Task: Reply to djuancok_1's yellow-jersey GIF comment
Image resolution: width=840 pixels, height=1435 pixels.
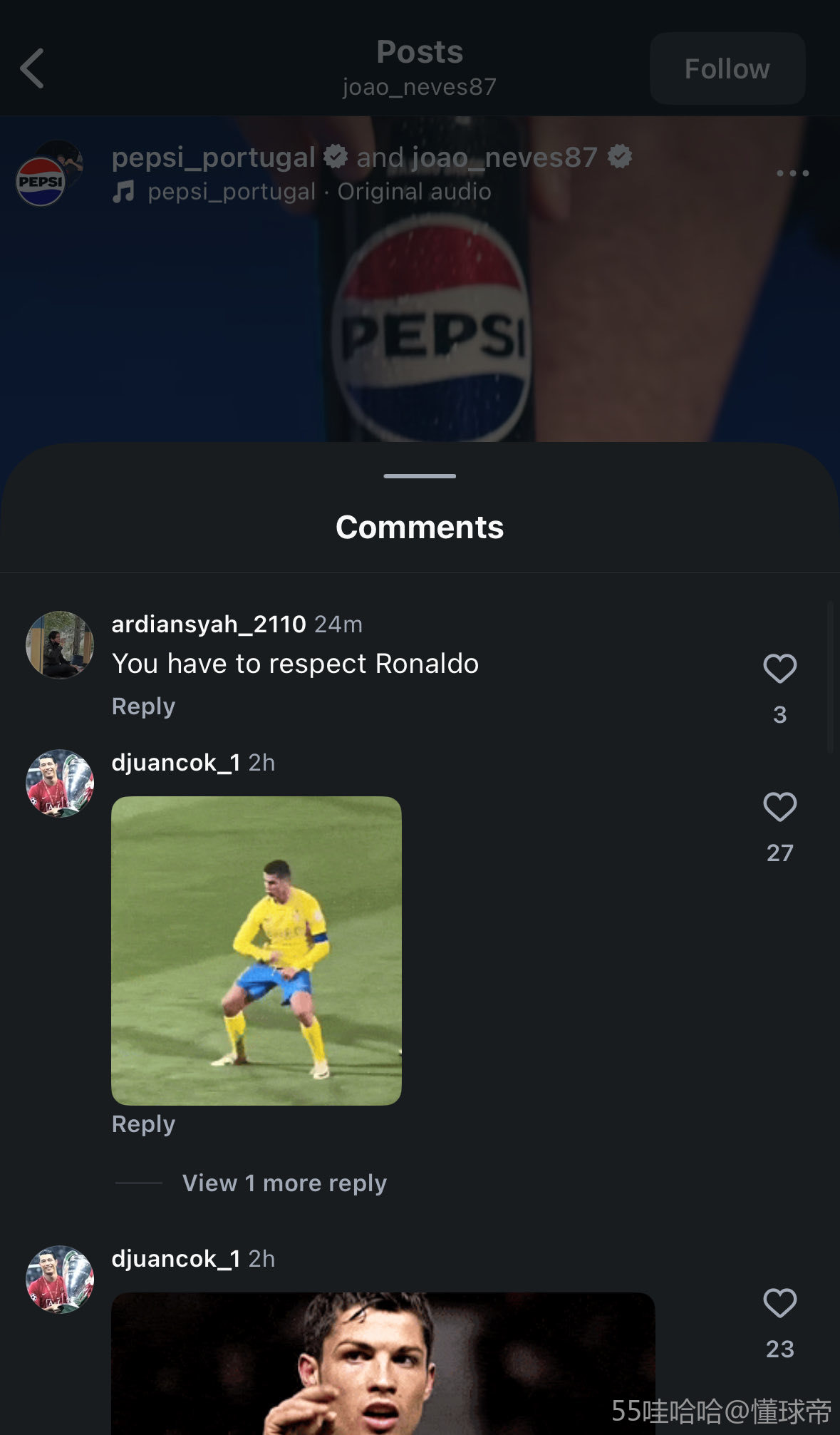Action: (x=143, y=1124)
